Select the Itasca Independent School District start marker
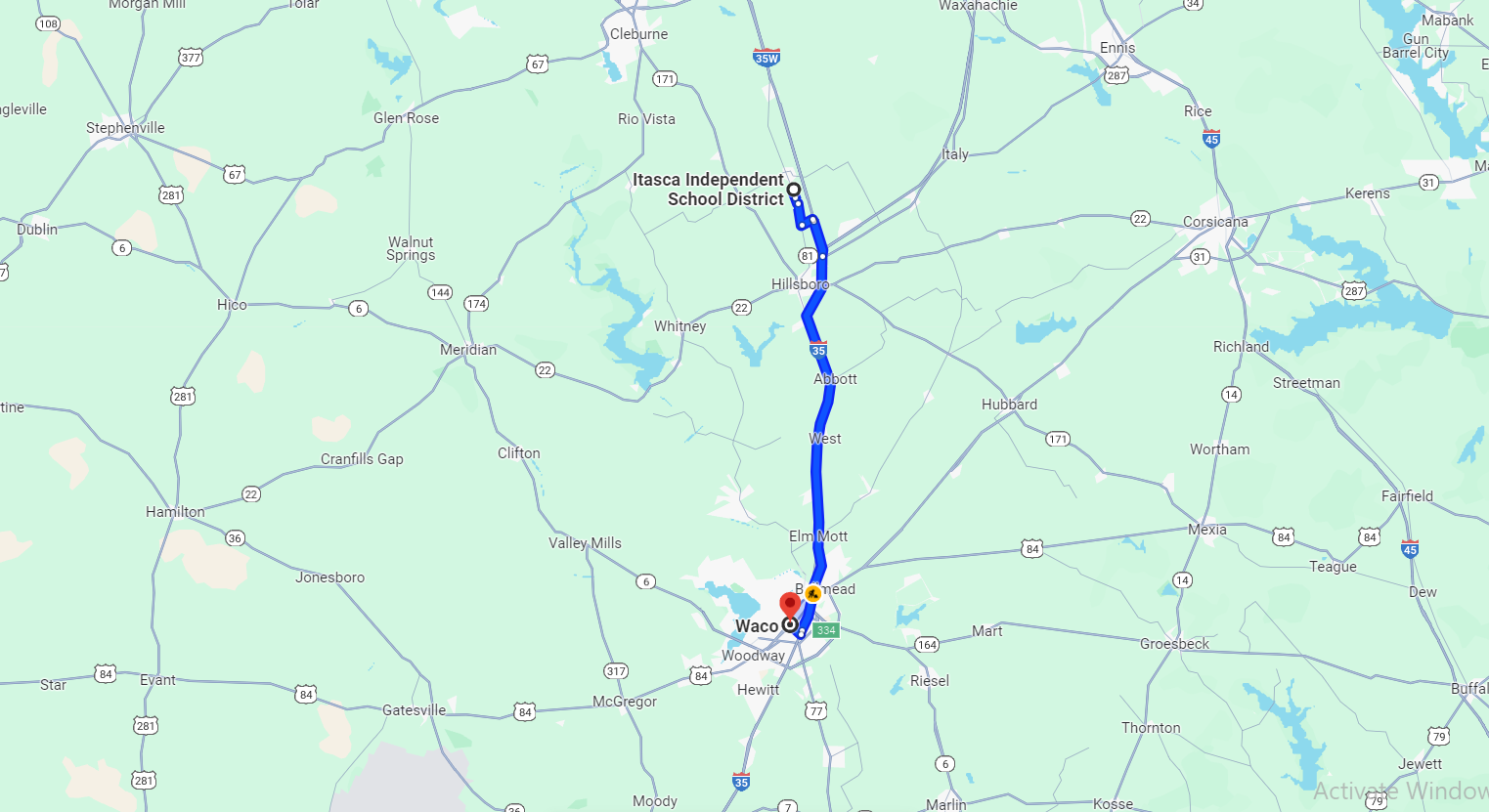This screenshot has height=812, width=1489. coord(794,190)
